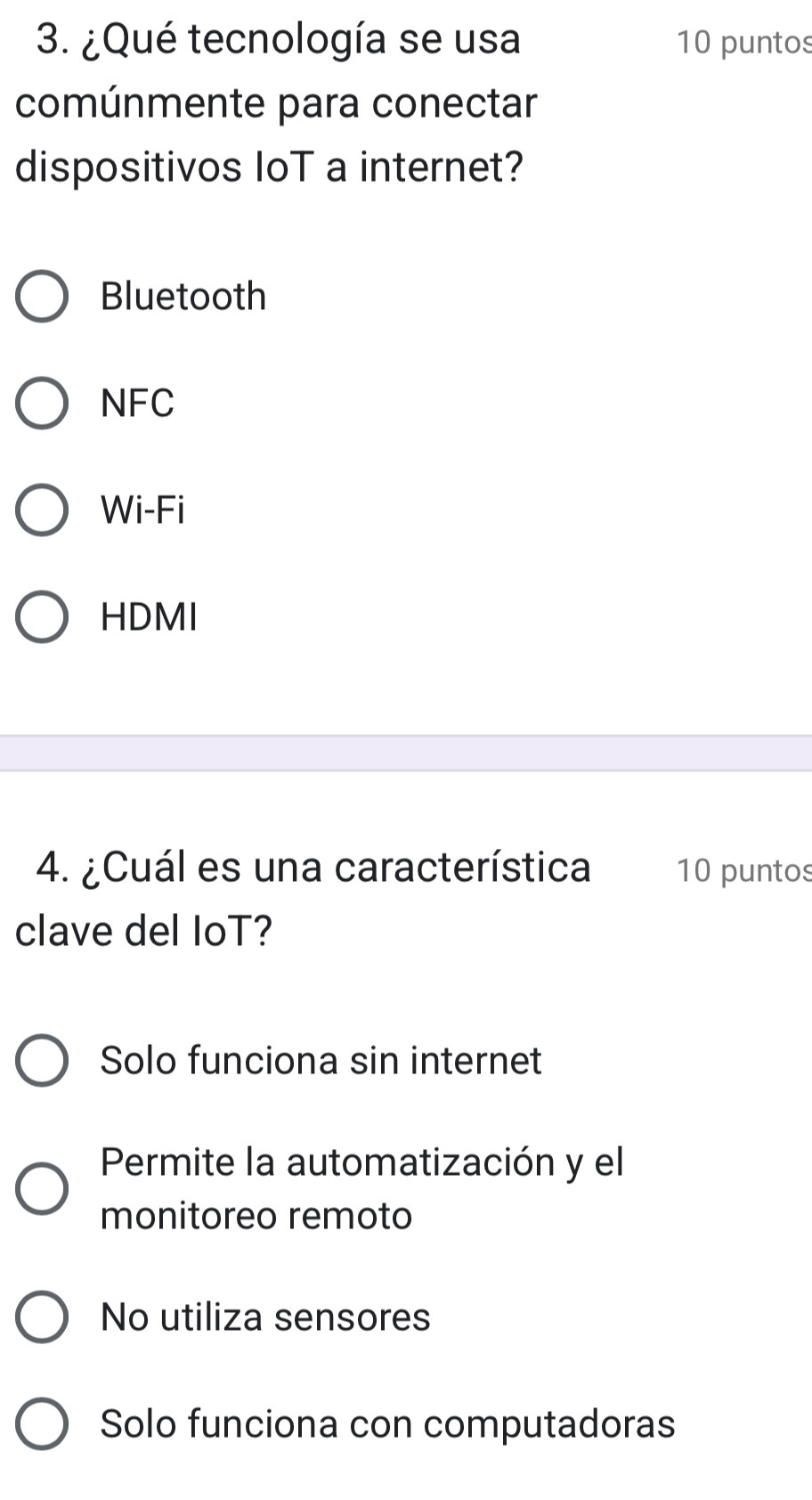Screen dimensions: 812x1500
Task: Choose NFC as the answer
Action: (42, 404)
